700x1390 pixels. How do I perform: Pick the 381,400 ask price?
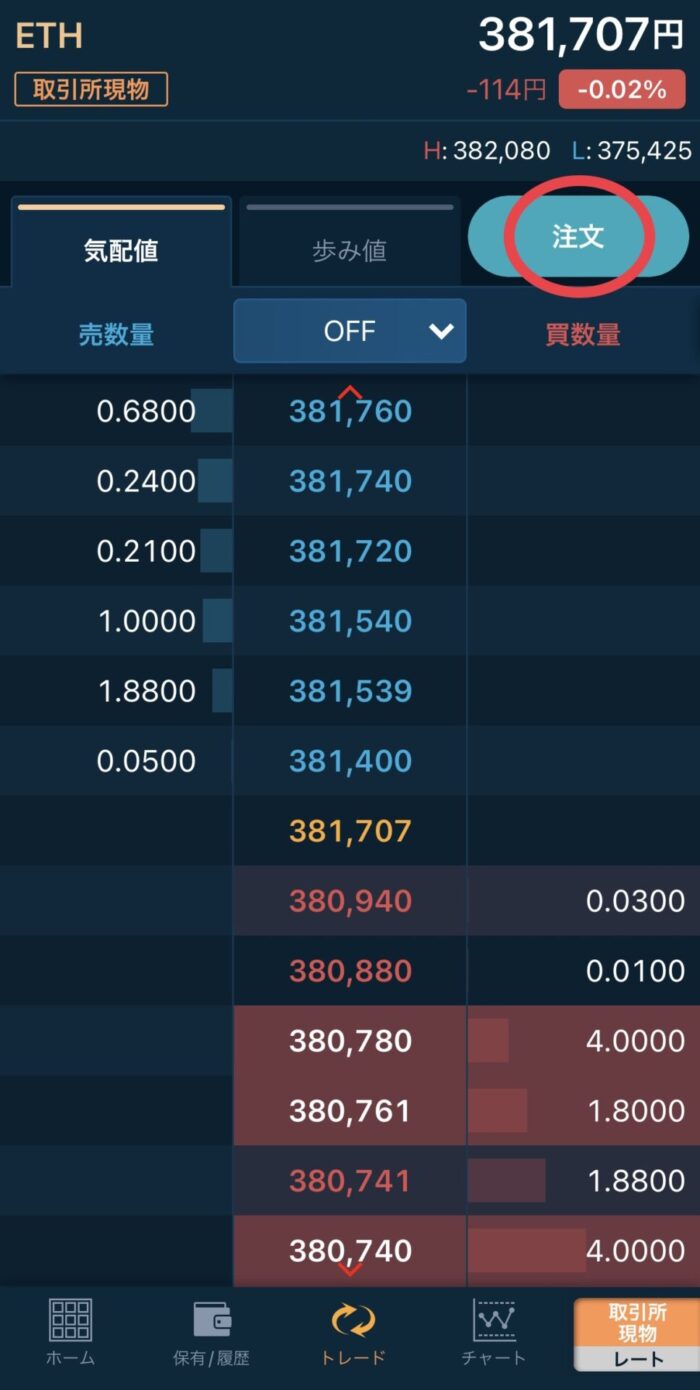click(350, 761)
